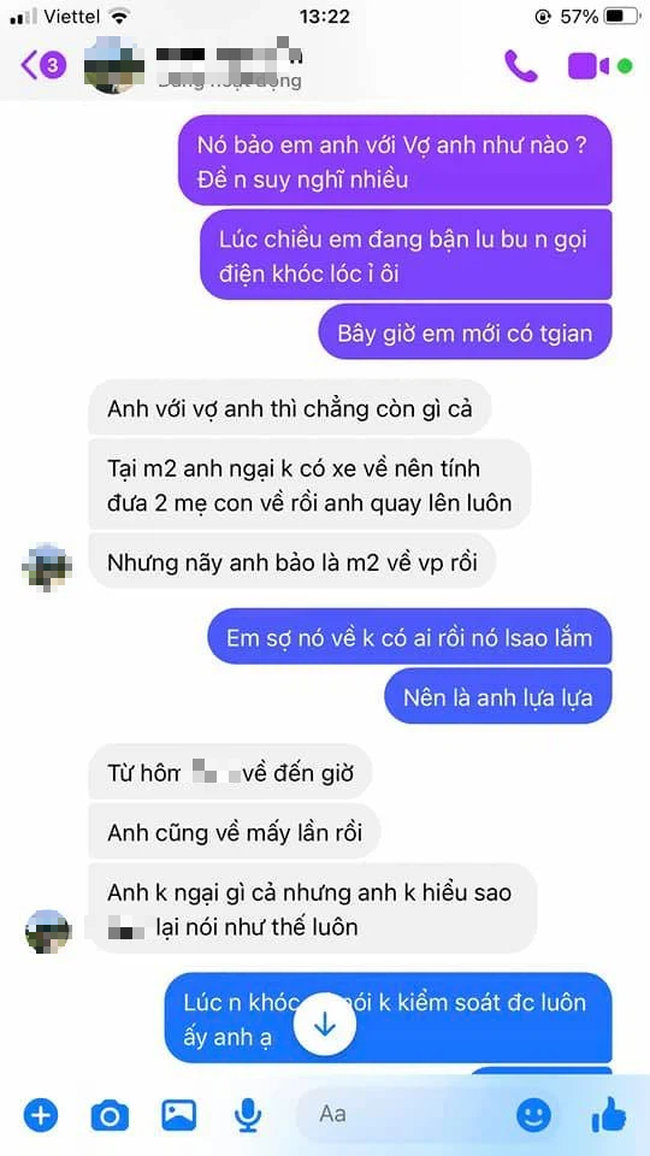The width and height of the screenshot is (650, 1156).
Task: Start a voice call
Action: [x=520, y=66]
